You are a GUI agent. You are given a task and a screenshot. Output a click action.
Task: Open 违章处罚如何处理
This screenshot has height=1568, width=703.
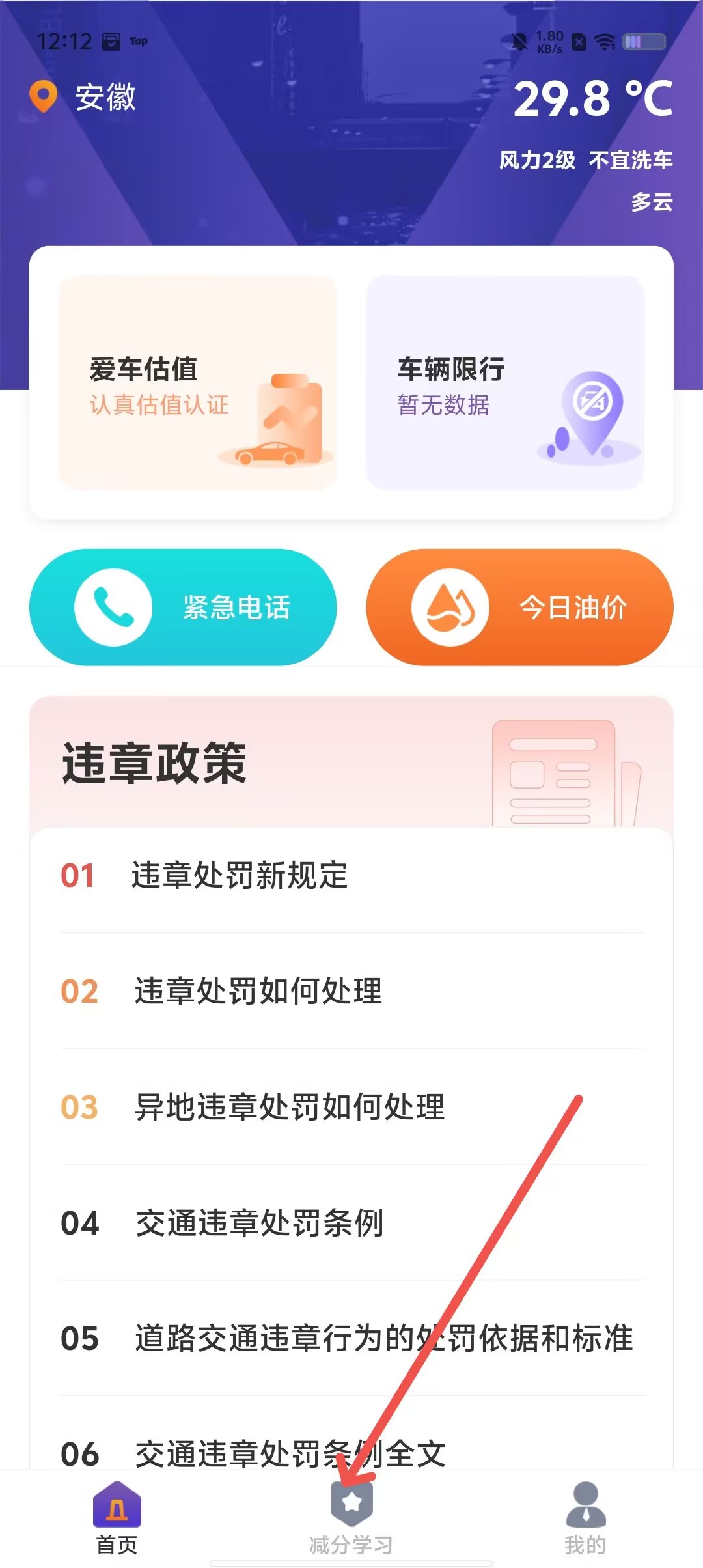point(351,991)
